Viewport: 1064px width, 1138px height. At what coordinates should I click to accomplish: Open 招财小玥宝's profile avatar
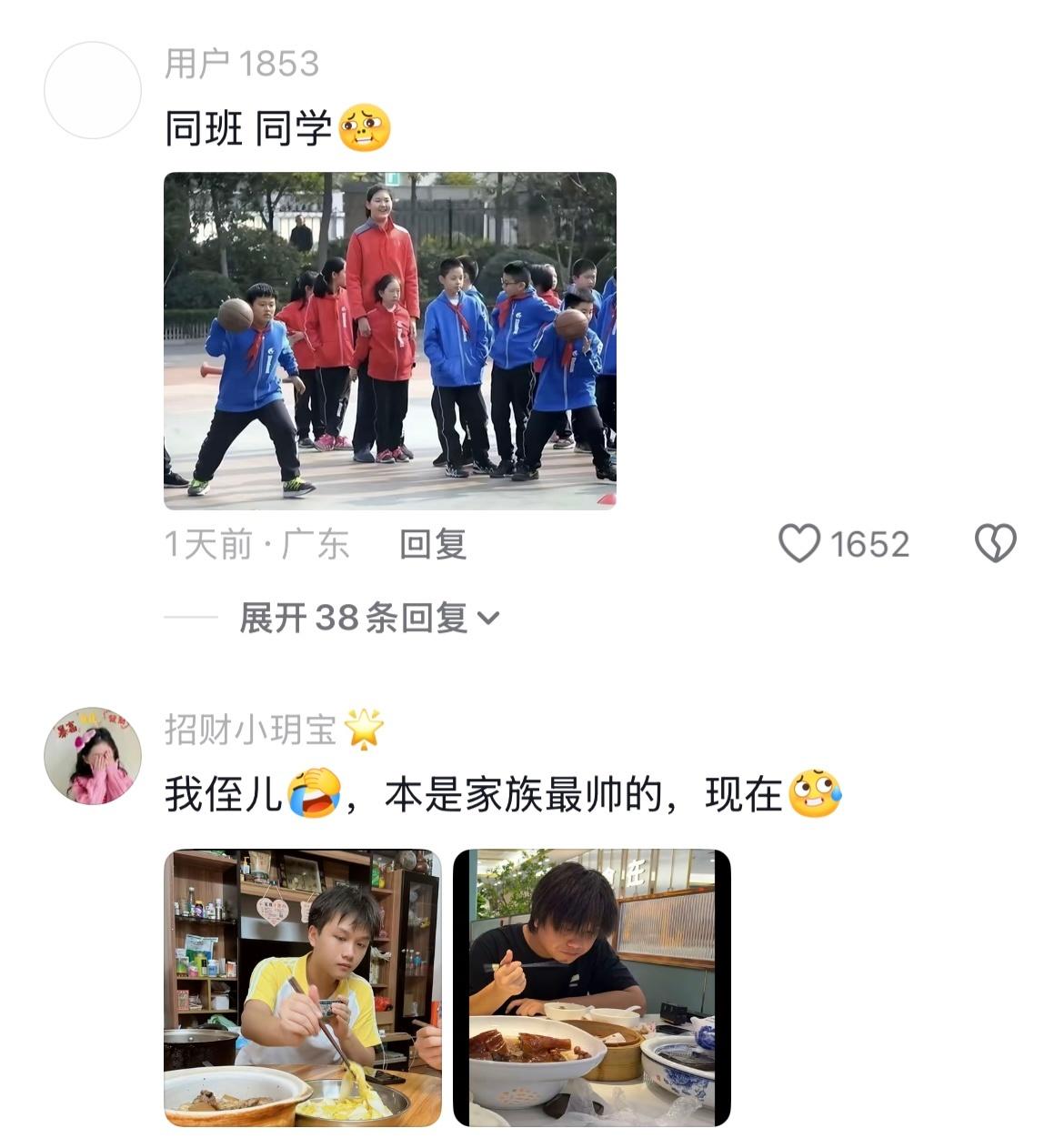click(x=93, y=756)
